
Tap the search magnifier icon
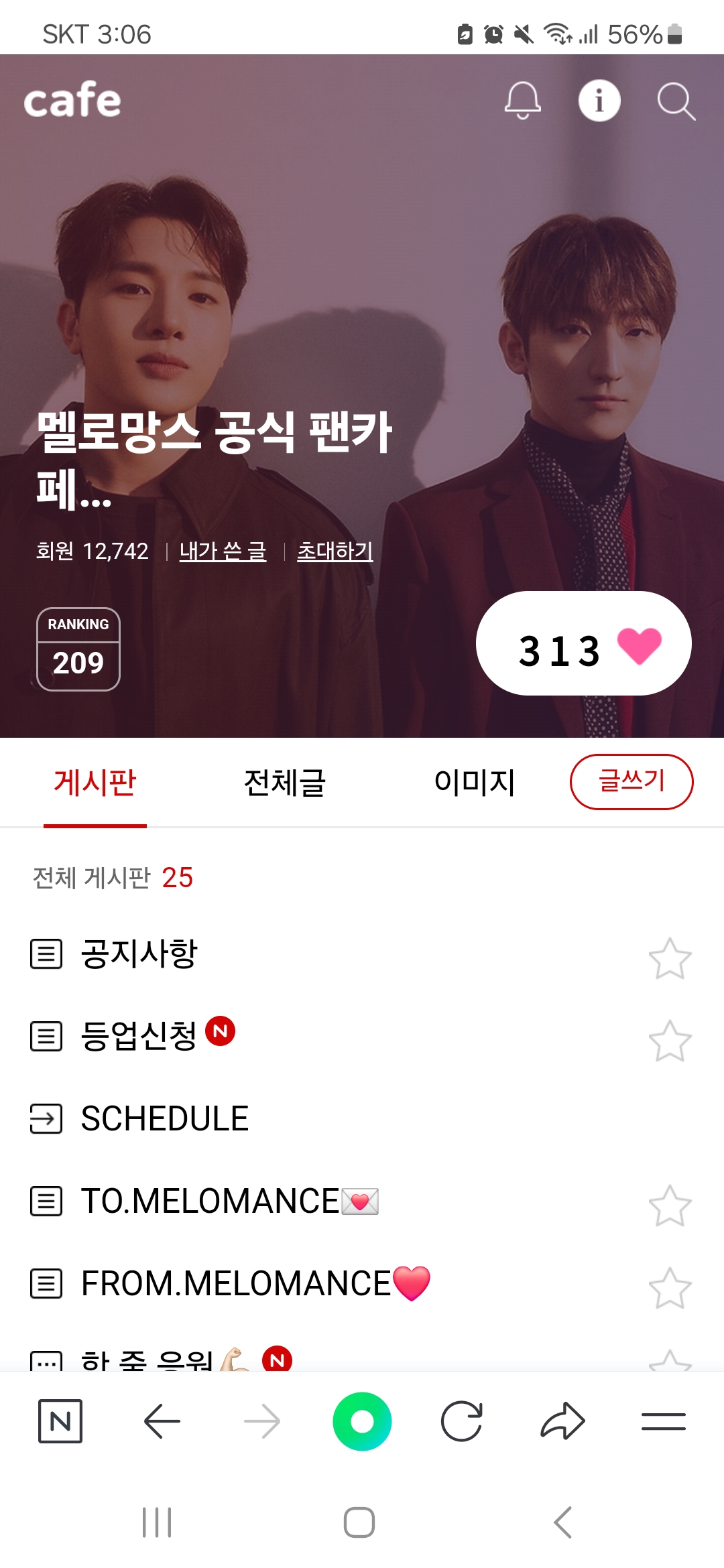tap(676, 101)
